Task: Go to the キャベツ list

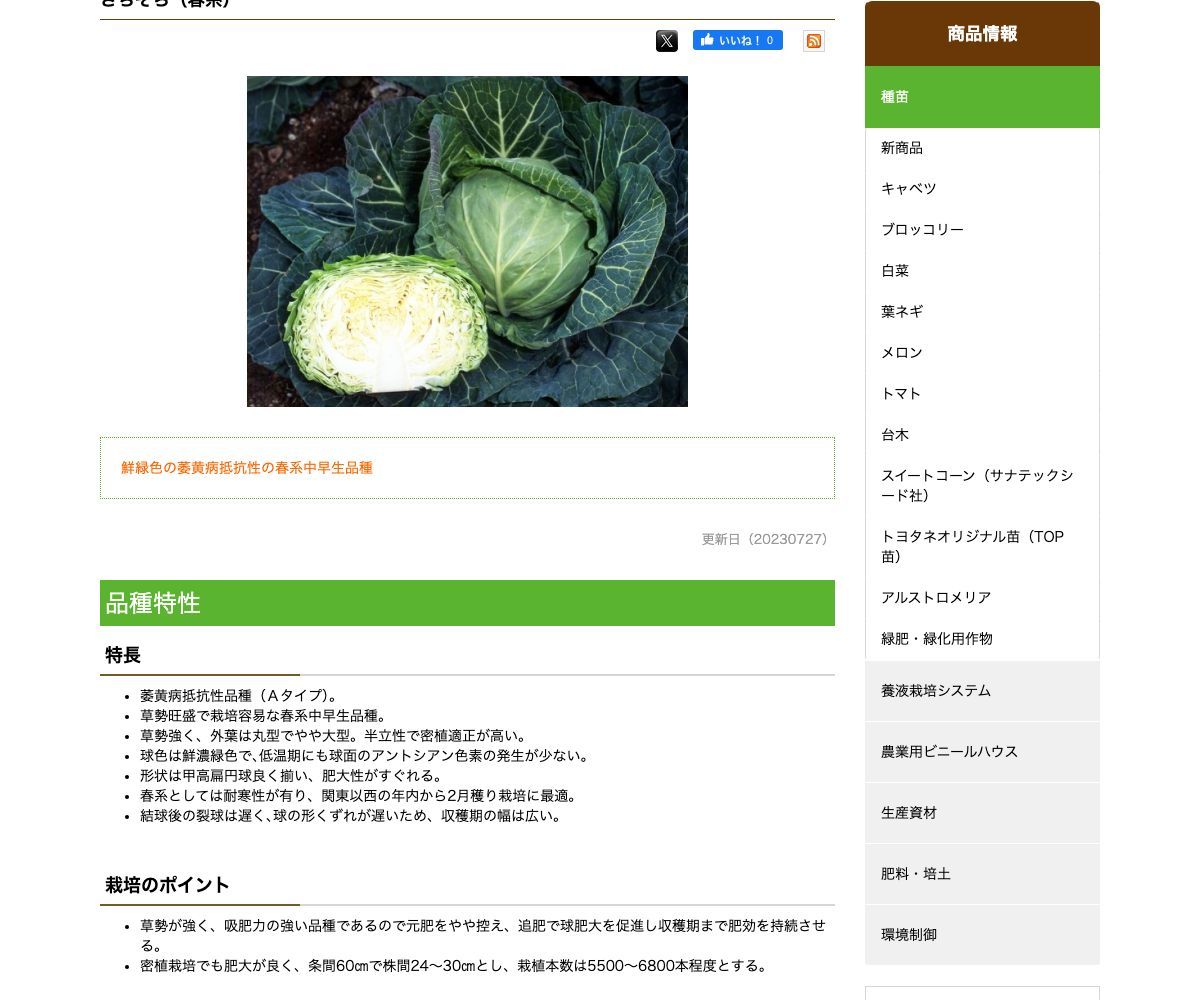Action: [x=908, y=189]
